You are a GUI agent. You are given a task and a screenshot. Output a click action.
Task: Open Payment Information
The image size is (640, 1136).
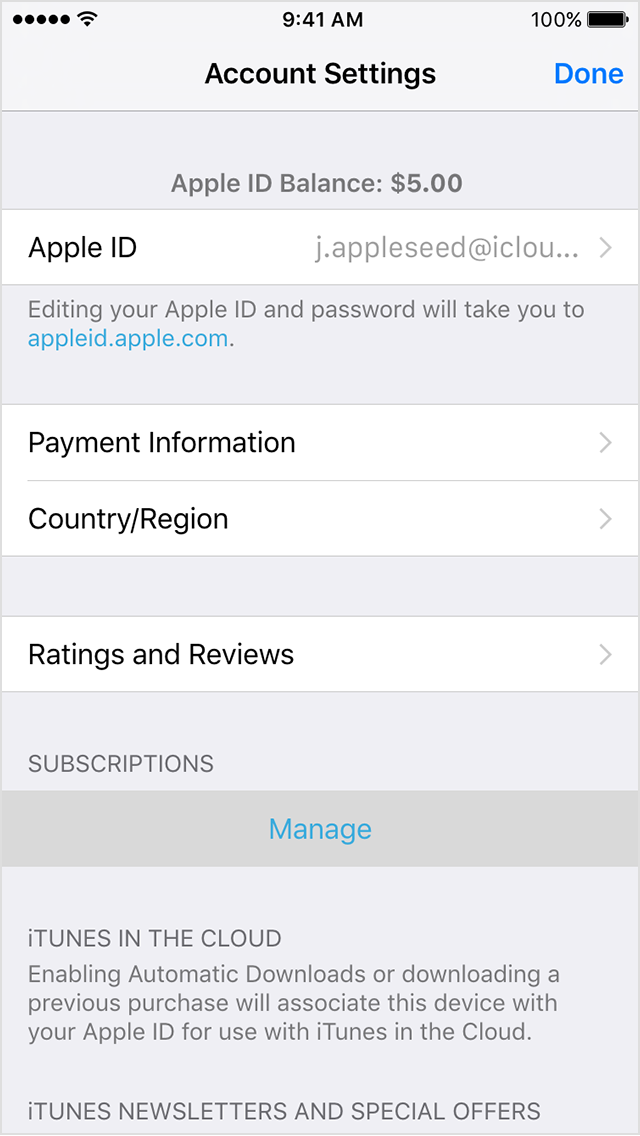click(320, 443)
